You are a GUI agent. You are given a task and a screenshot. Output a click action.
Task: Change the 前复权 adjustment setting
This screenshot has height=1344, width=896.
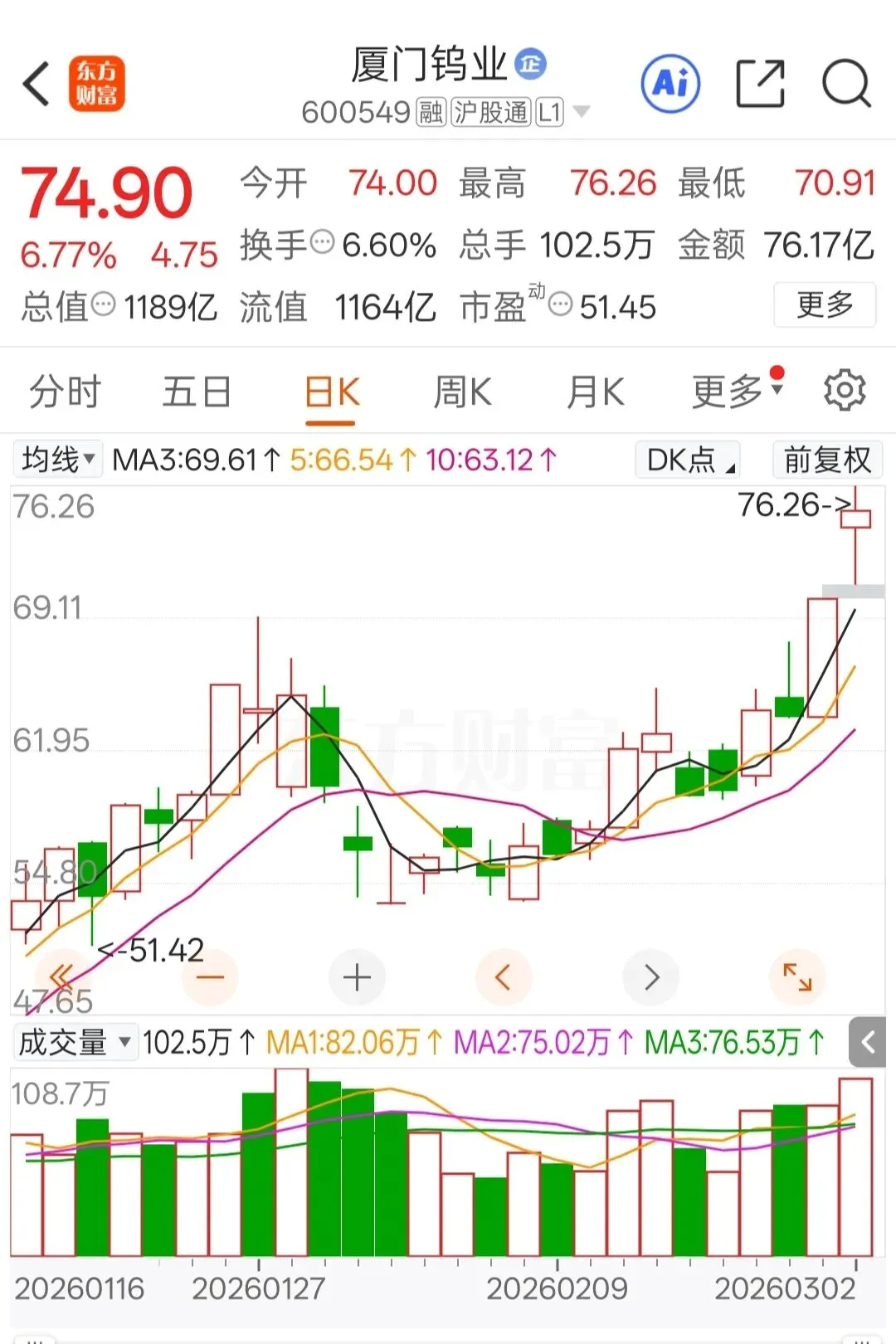827,460
